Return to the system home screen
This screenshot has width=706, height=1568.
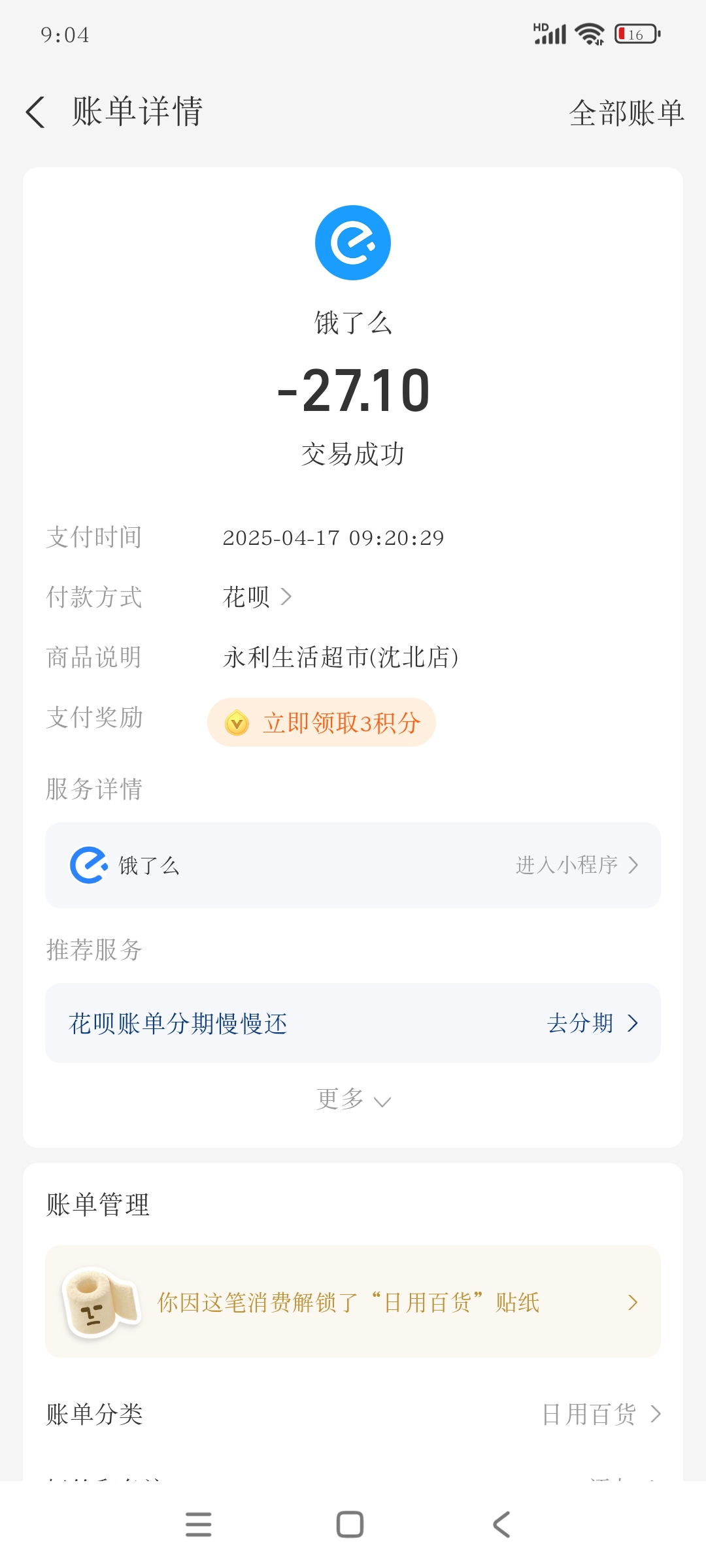click(350, 1524)
